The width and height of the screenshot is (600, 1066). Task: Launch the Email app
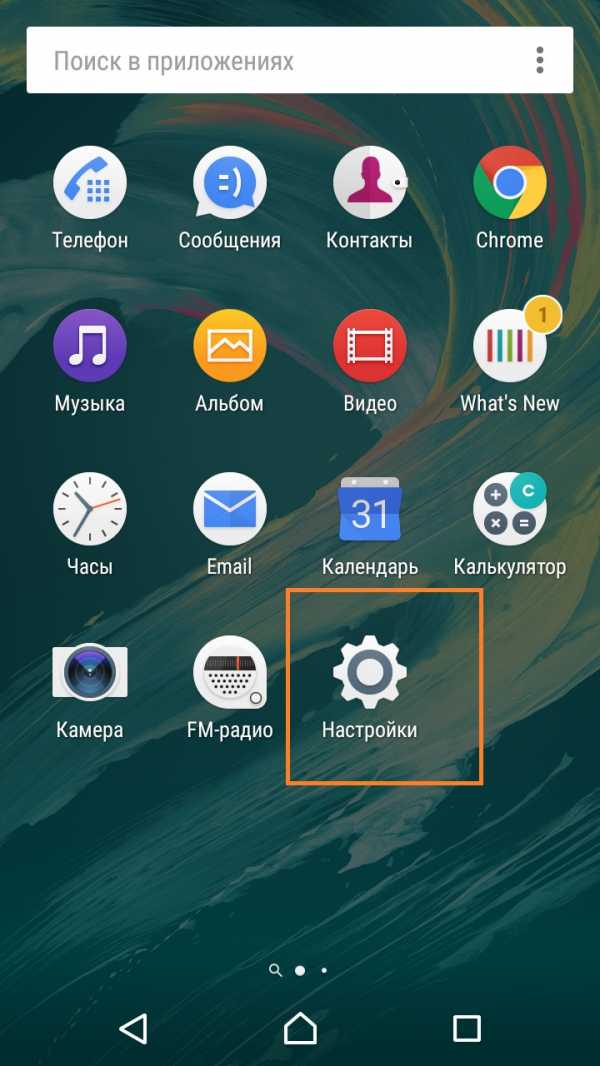click(x=229, y=510)
